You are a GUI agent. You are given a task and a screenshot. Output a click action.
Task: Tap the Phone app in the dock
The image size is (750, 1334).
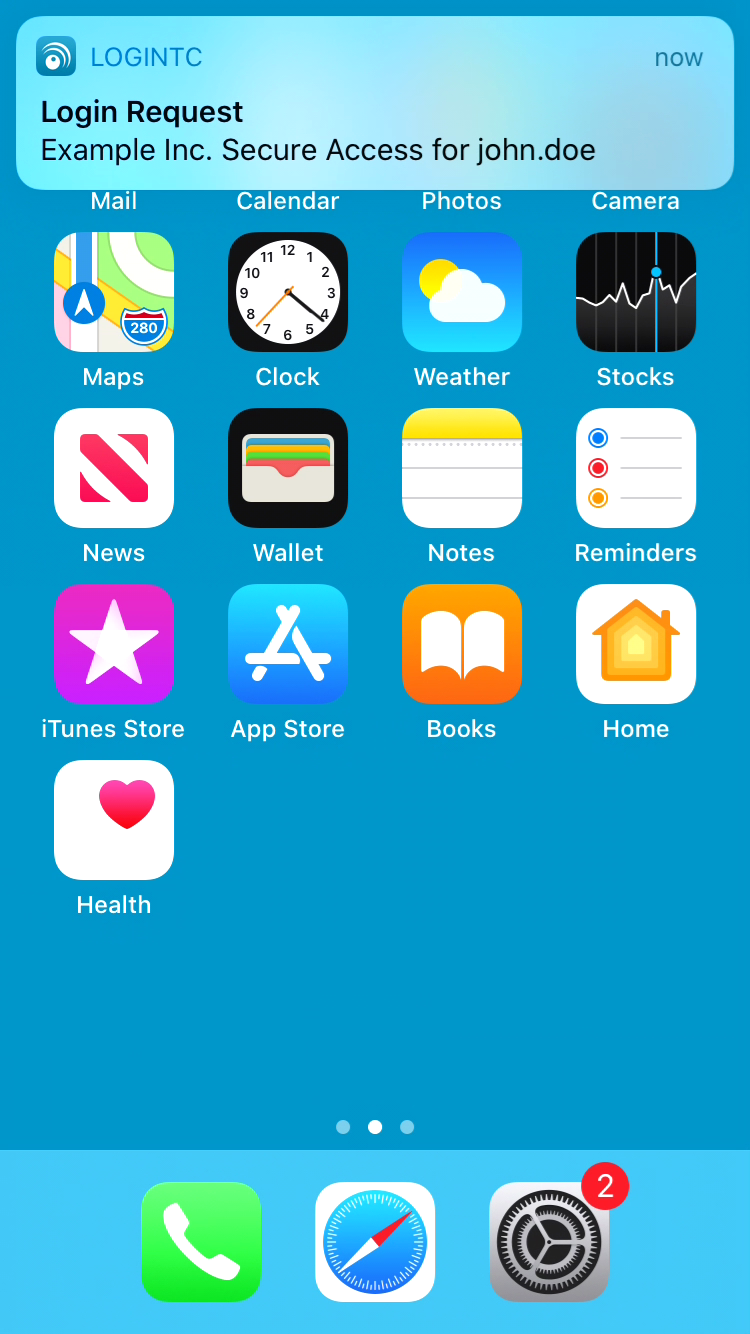point(201,1242)
